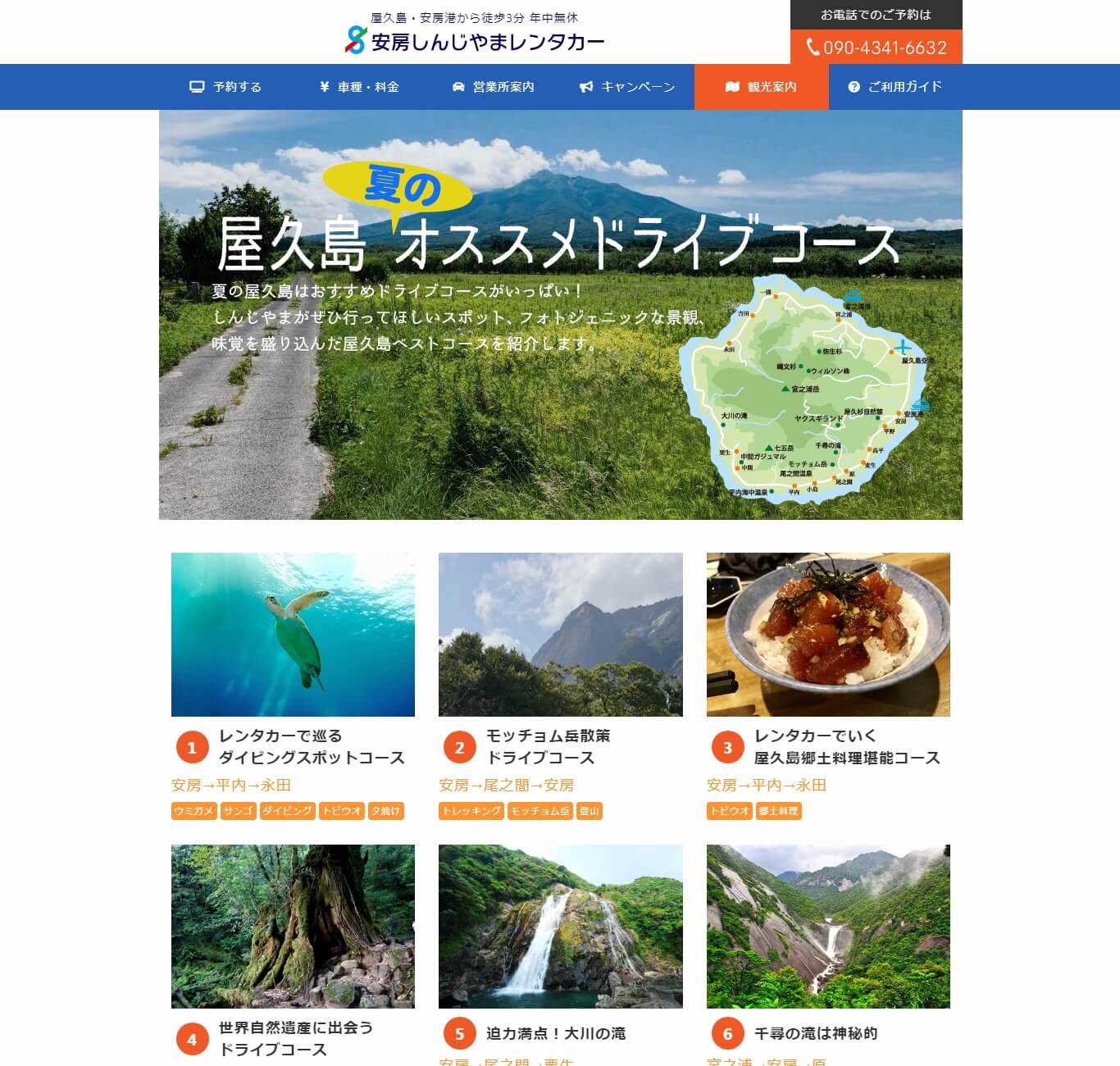Tap the トレッキング tag
This screenshot has width=1120, height=1066.
click(471, 811)
